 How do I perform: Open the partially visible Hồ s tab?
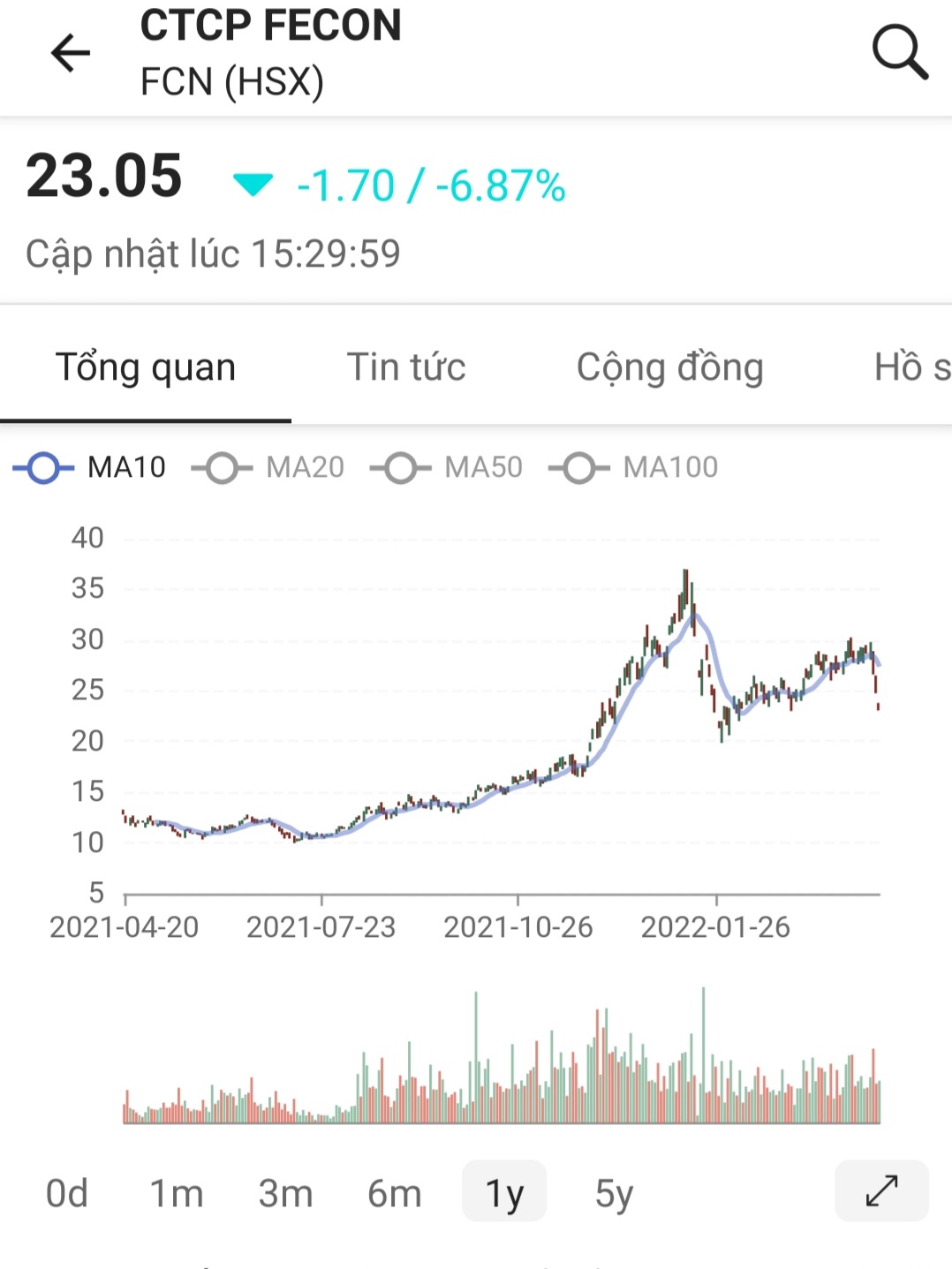(911, 367)
